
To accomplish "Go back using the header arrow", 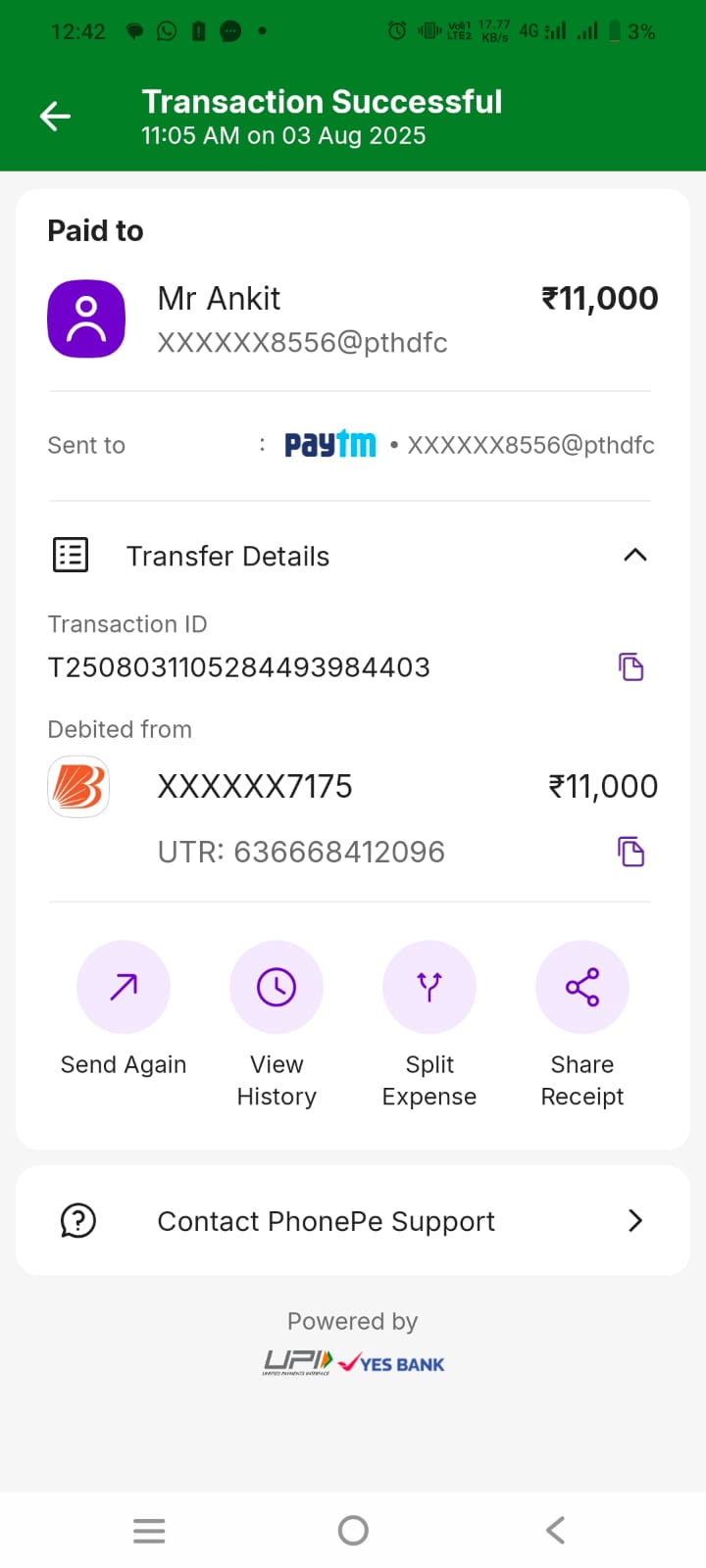I will click(x=55, y=117).
